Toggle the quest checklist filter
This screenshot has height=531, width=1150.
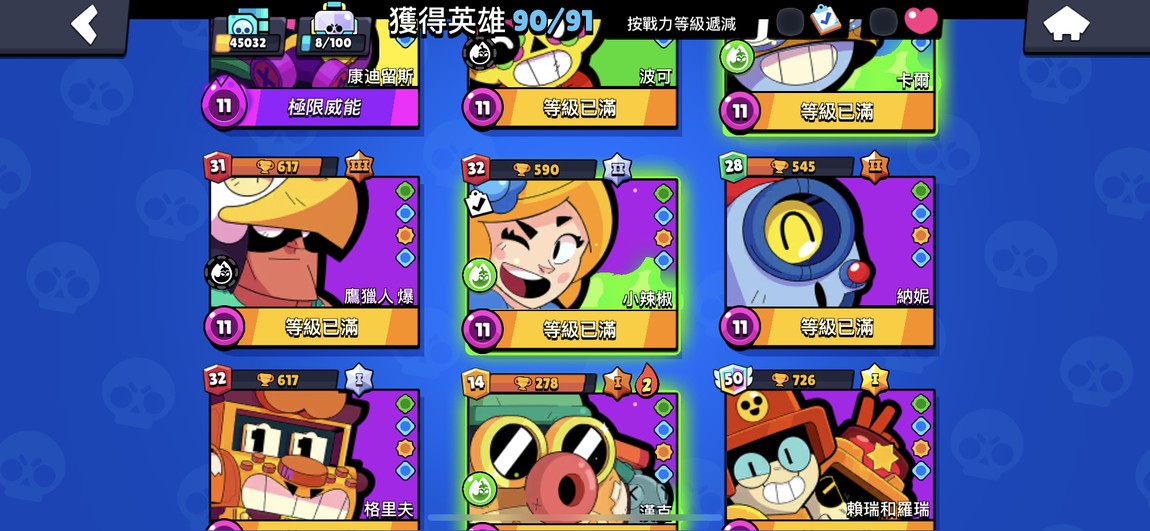(x=825, y=20)
